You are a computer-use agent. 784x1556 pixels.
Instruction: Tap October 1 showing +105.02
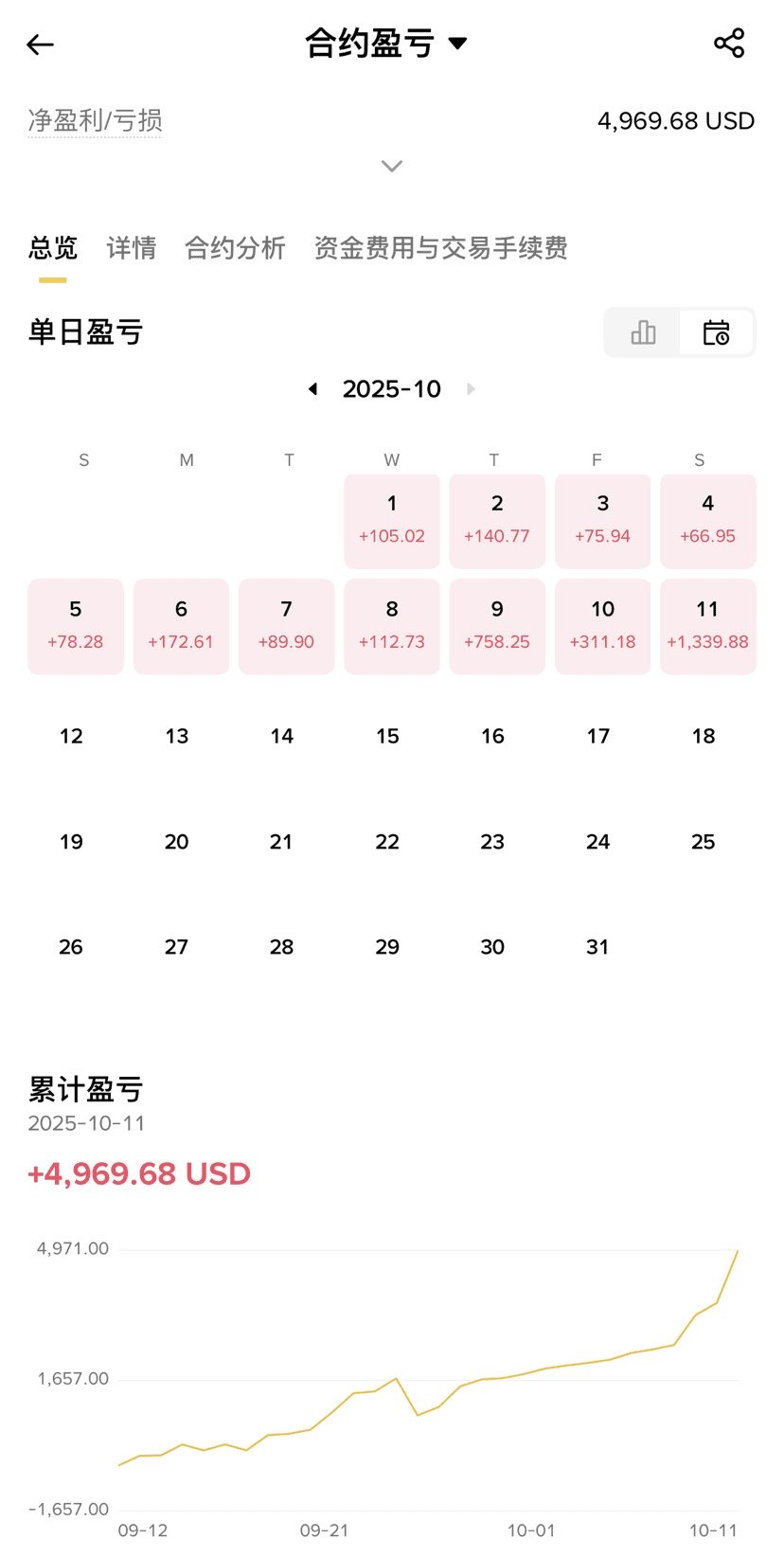click(391, 521)
